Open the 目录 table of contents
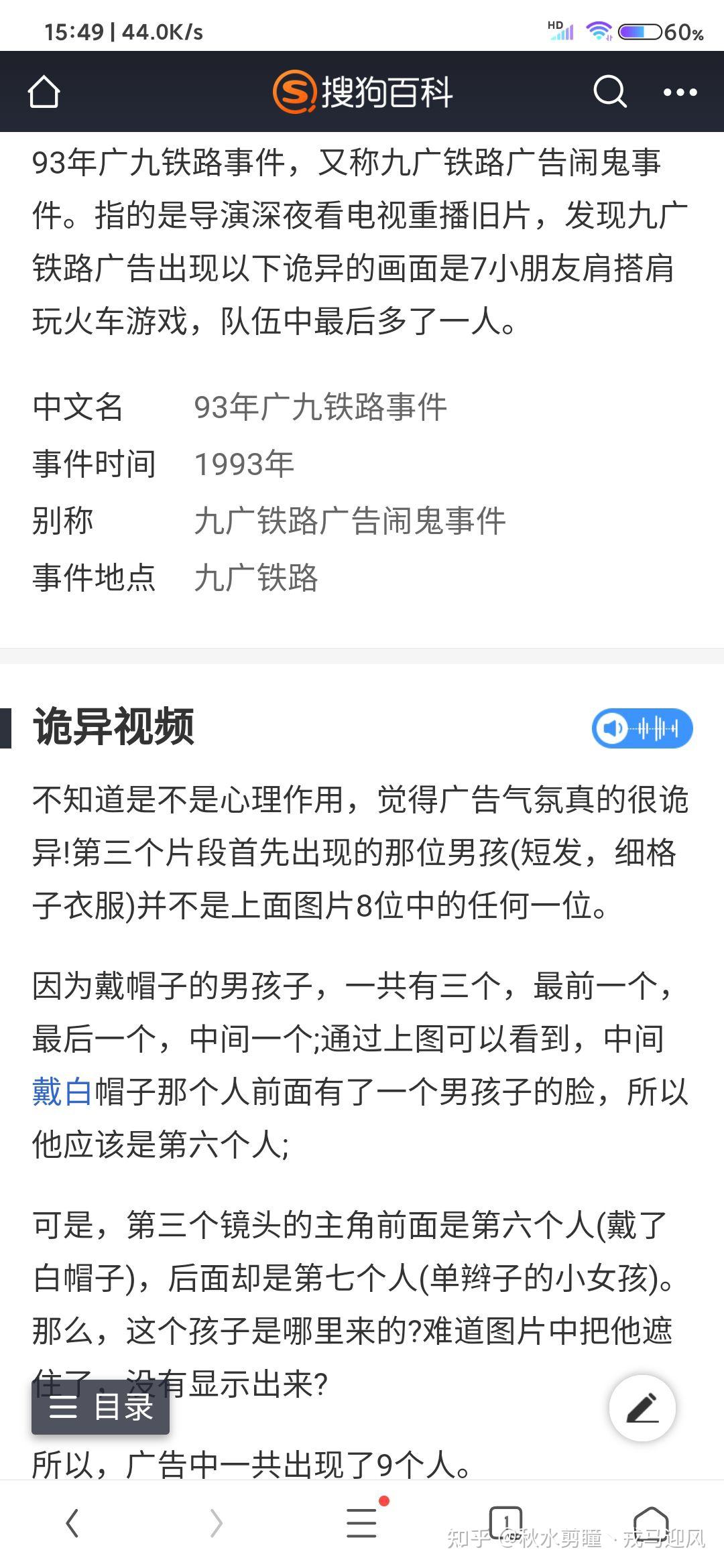The image size is (724, 1568). 101,1406
